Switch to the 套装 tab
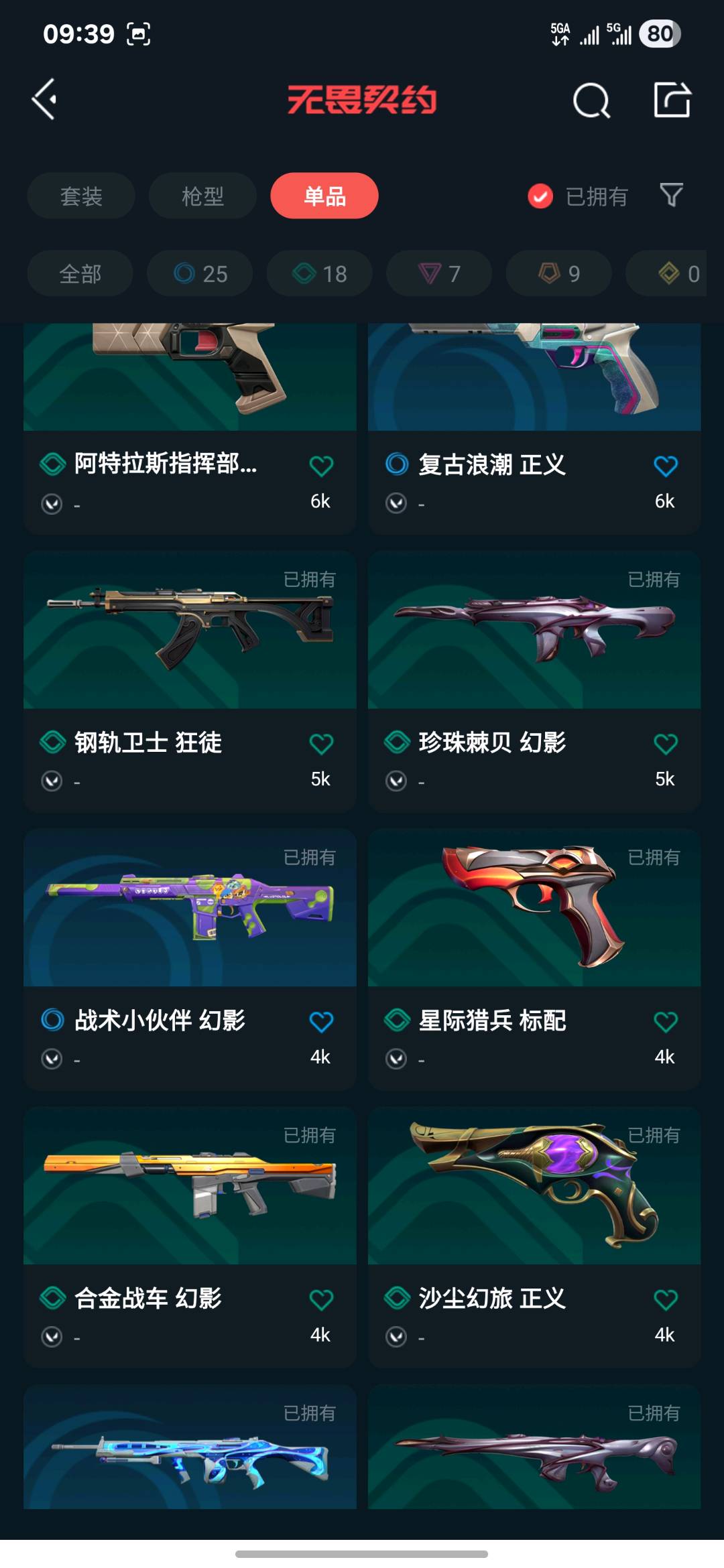The height and width of the screenshot is (1568, 724). (81, 196)
